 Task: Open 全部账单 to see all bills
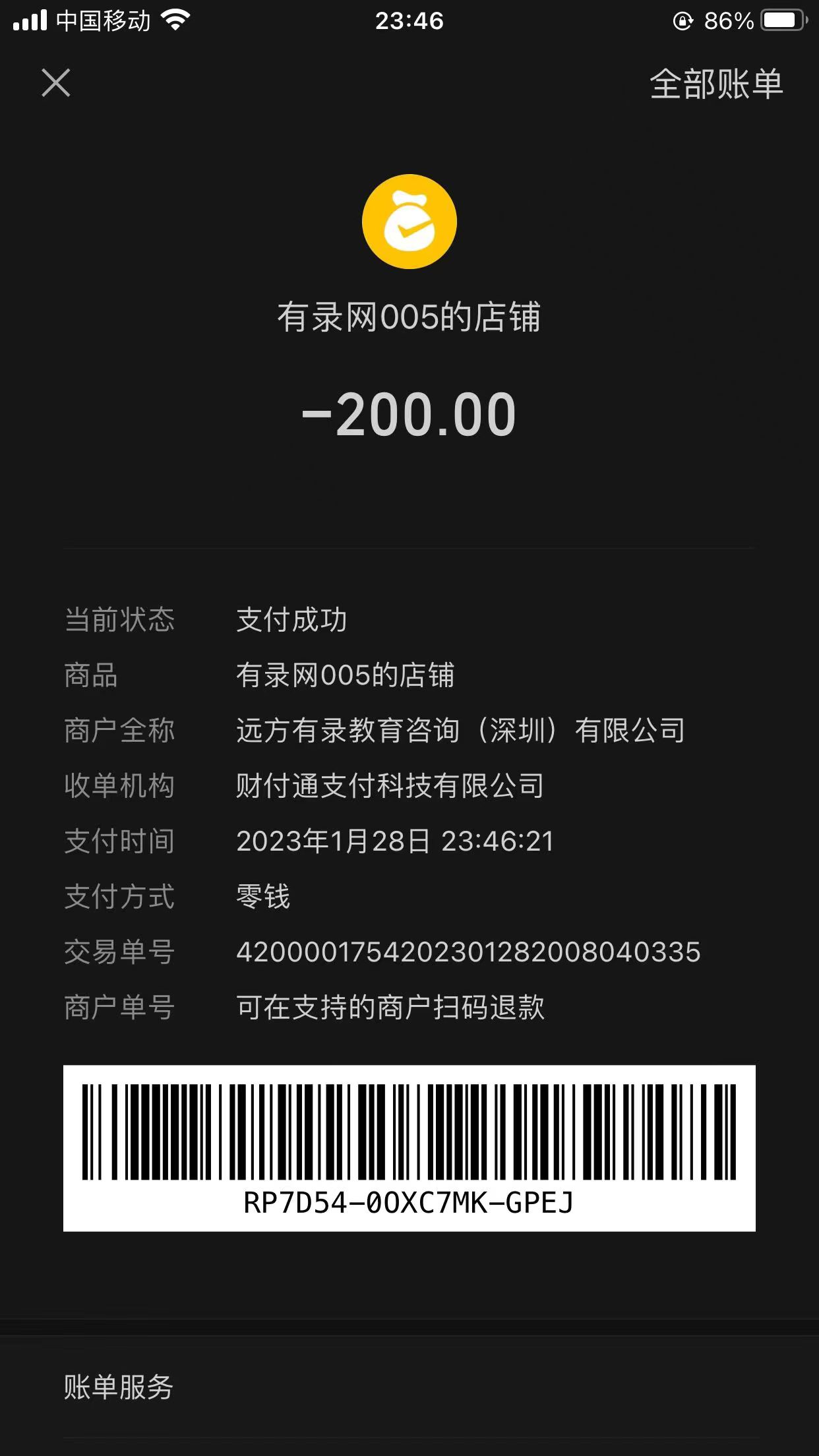point(716,84)
